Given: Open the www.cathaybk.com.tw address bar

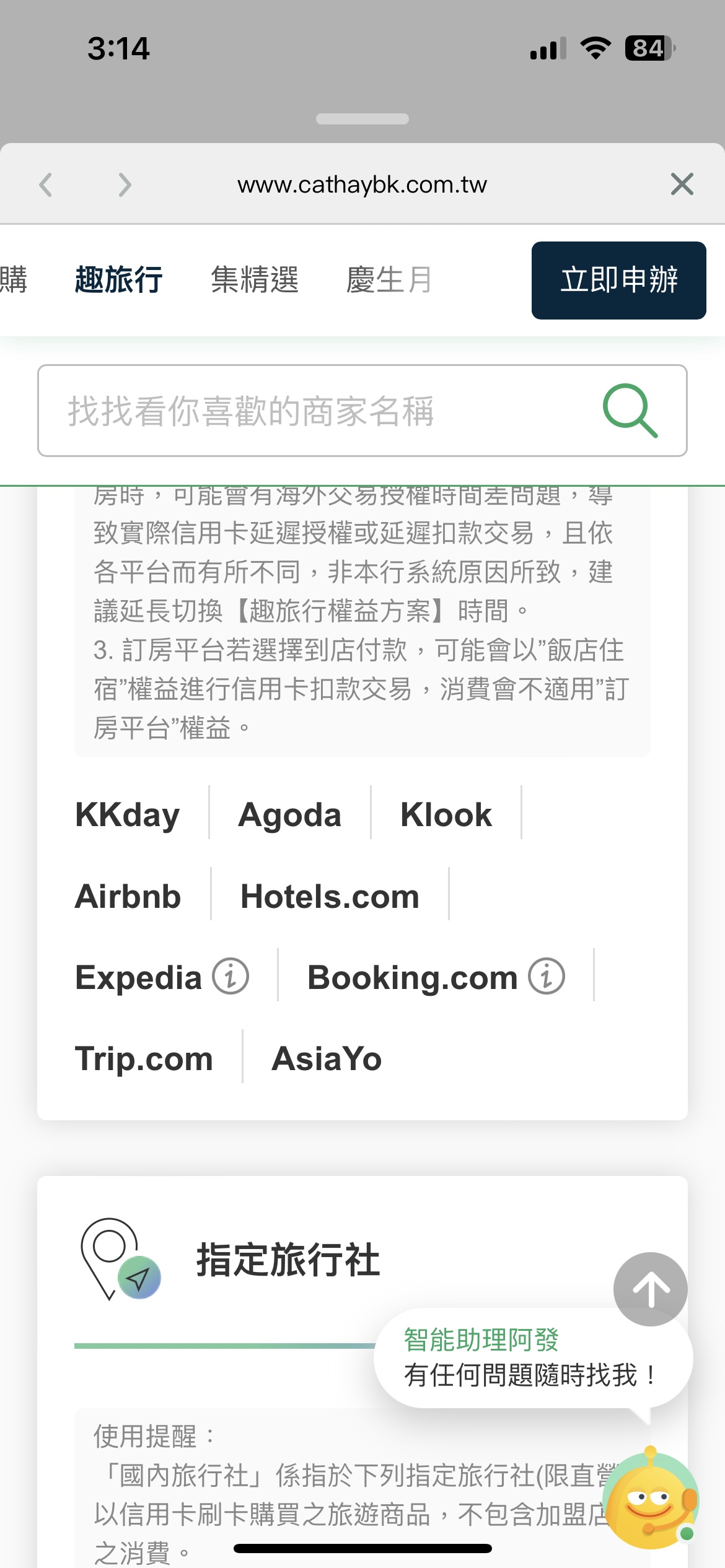Looking at the screenshot, I should click(362, 185).
